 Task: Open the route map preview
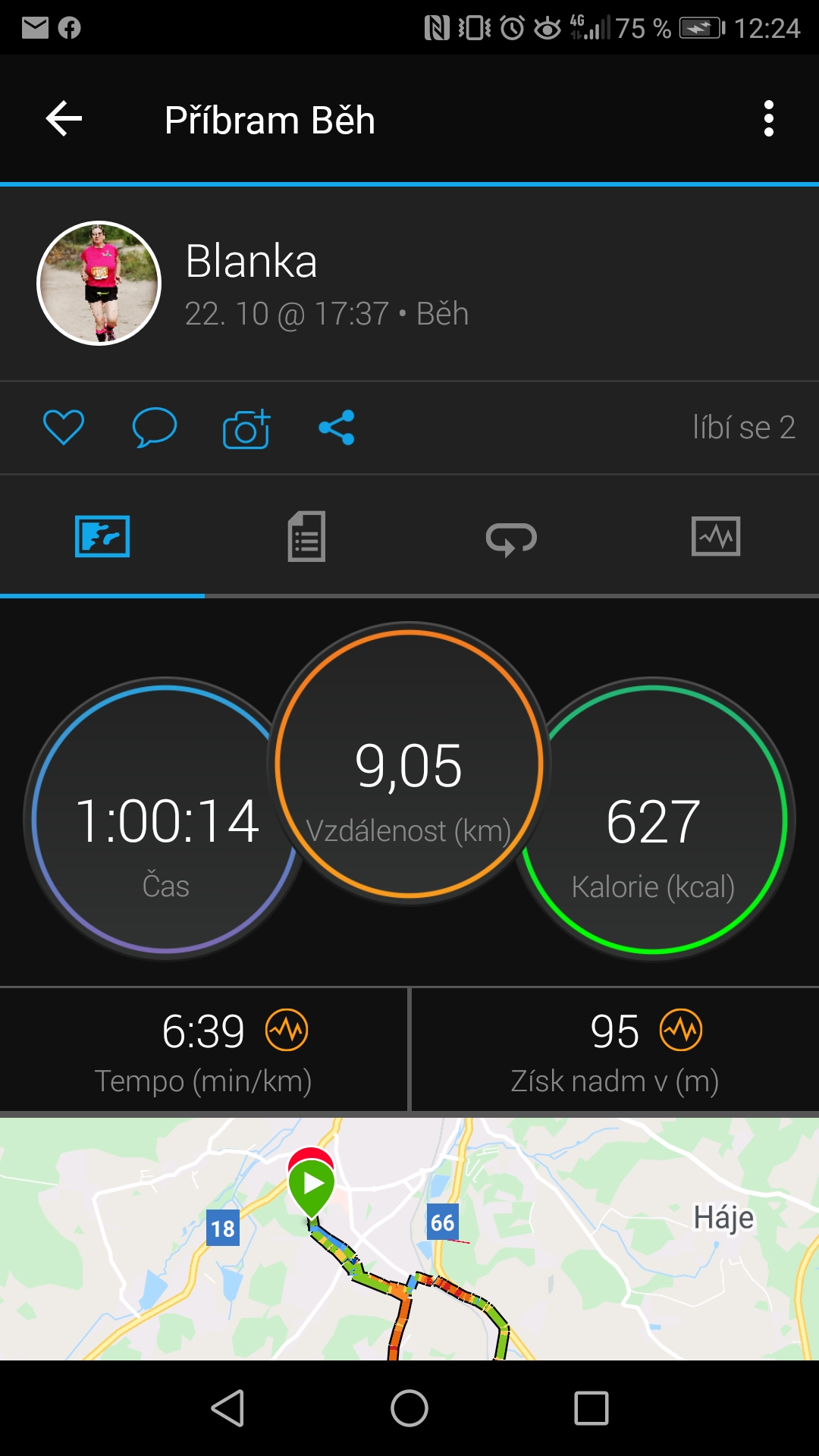click(x=409, y=1238)
